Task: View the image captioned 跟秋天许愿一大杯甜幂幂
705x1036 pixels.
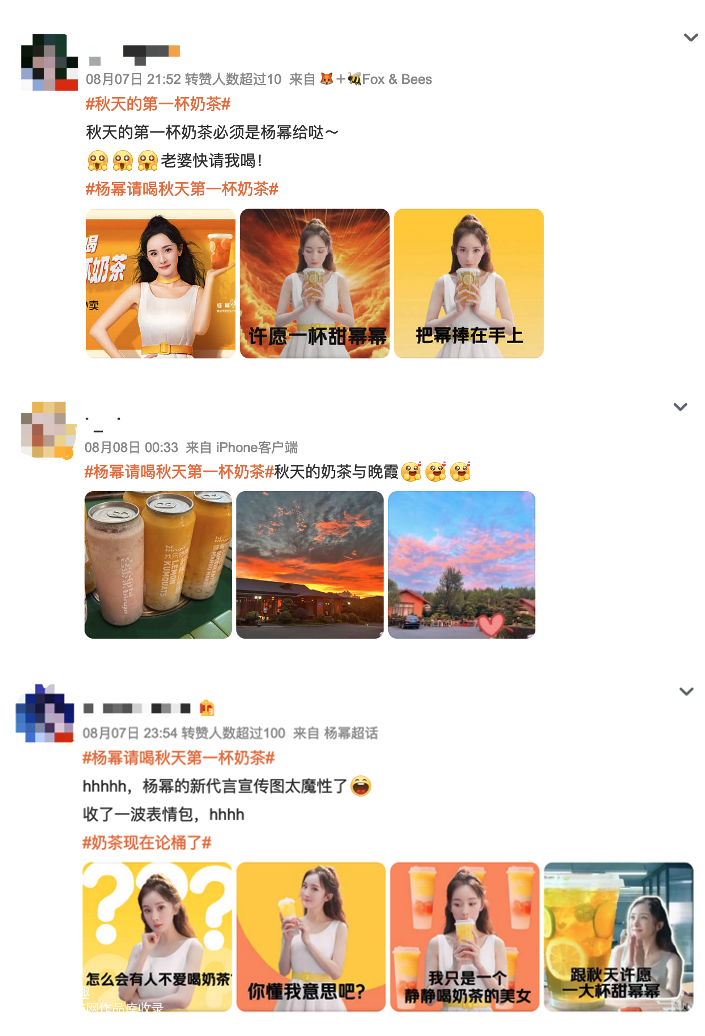Action: (618, 937)
